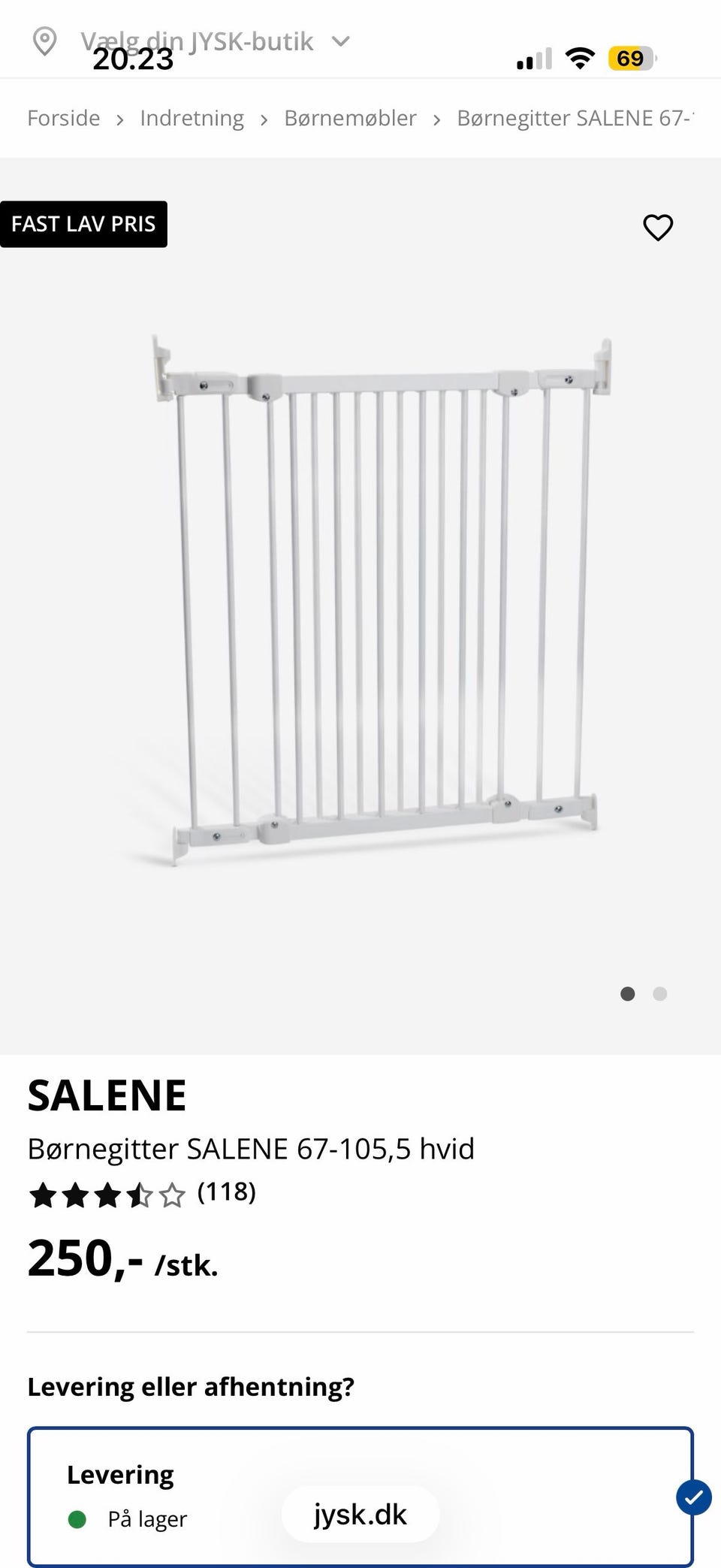Tap the battery indicator showing 69
The width and height of the screenshot is (721, 1568).
(x=632, y=58)
